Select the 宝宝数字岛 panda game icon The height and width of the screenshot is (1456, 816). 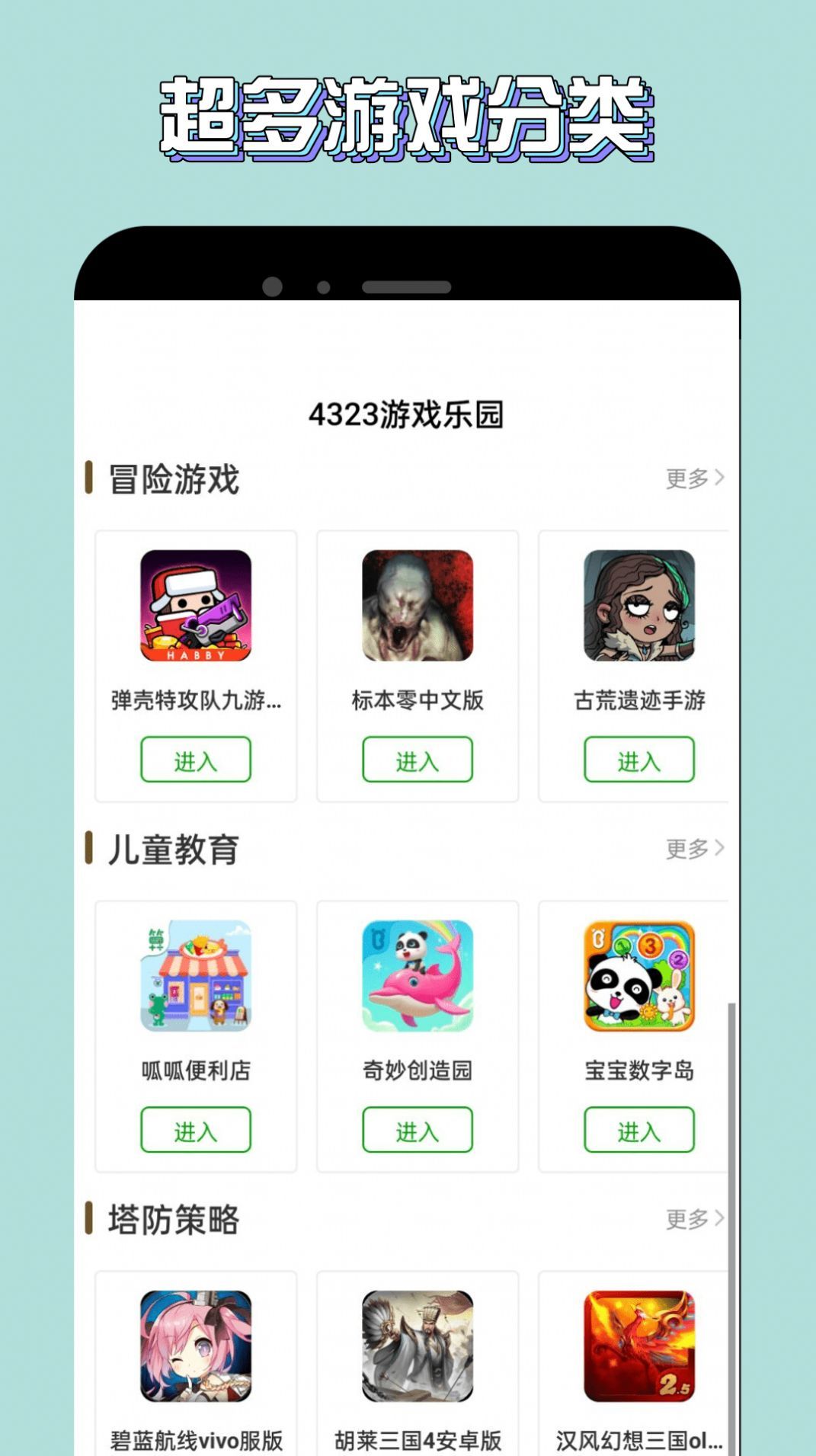click(x=638, y=979)
